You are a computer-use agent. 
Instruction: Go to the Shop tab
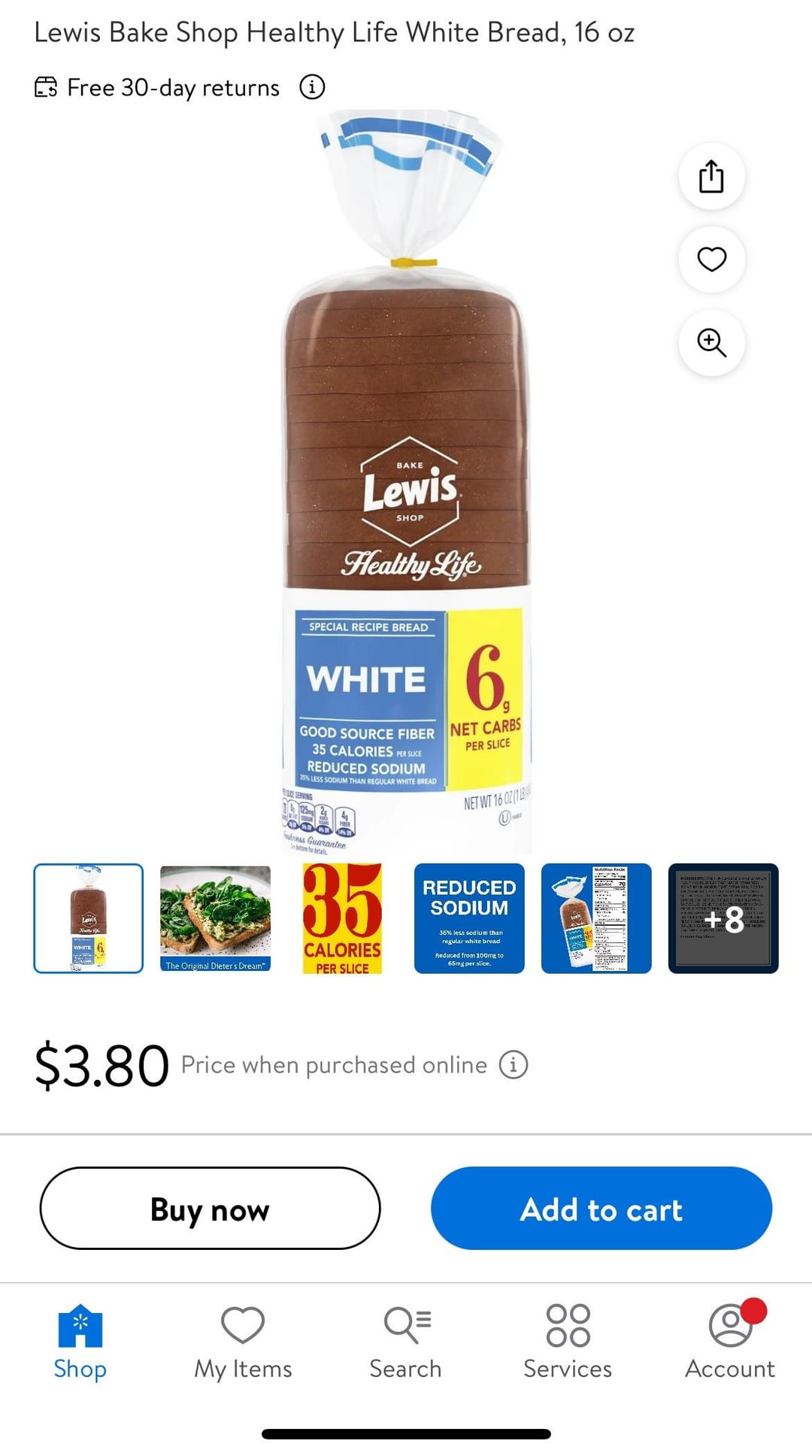pos(80,1343)
